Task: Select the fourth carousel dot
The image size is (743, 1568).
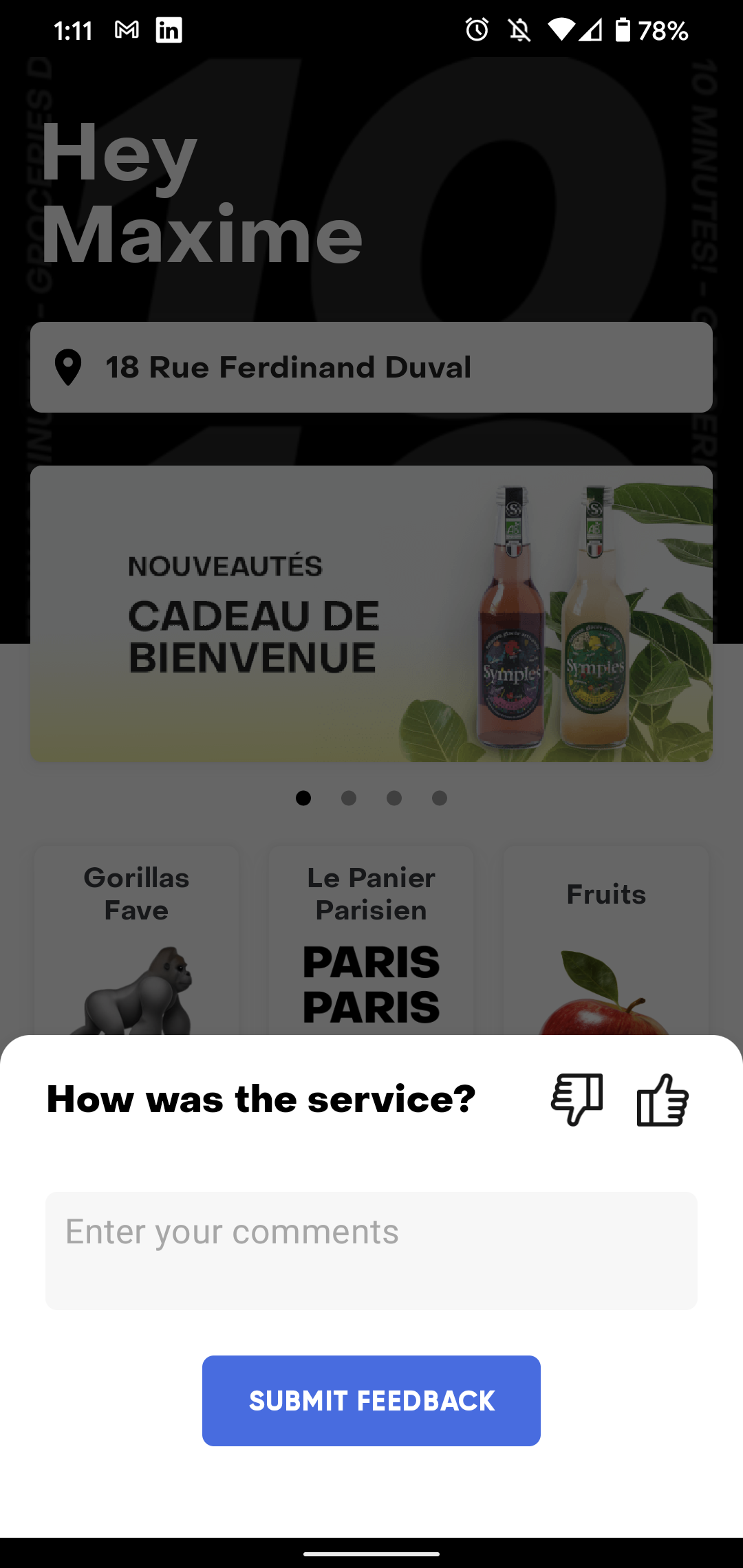Action: coord(440,798)
